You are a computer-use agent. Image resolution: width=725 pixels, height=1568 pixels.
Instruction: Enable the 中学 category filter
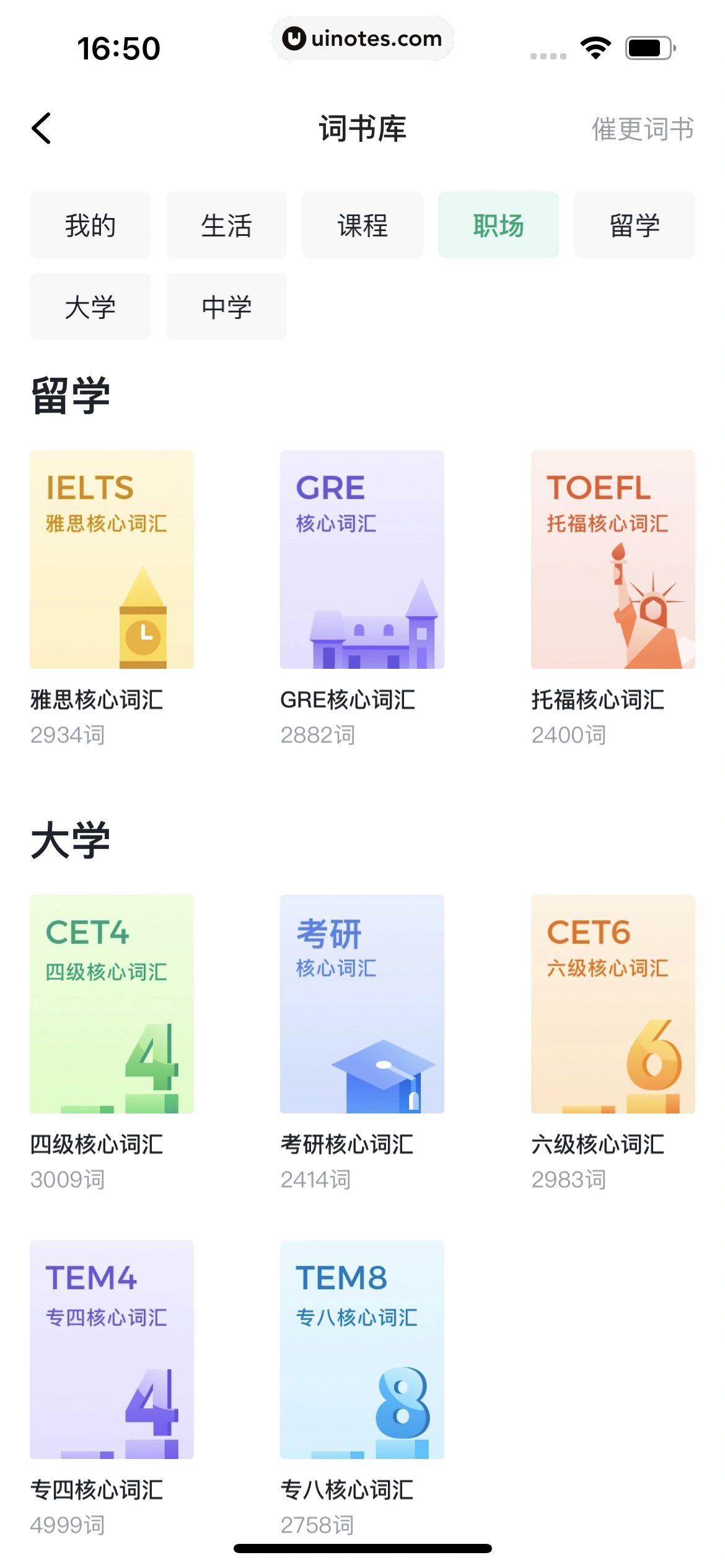tap(226, 307)
